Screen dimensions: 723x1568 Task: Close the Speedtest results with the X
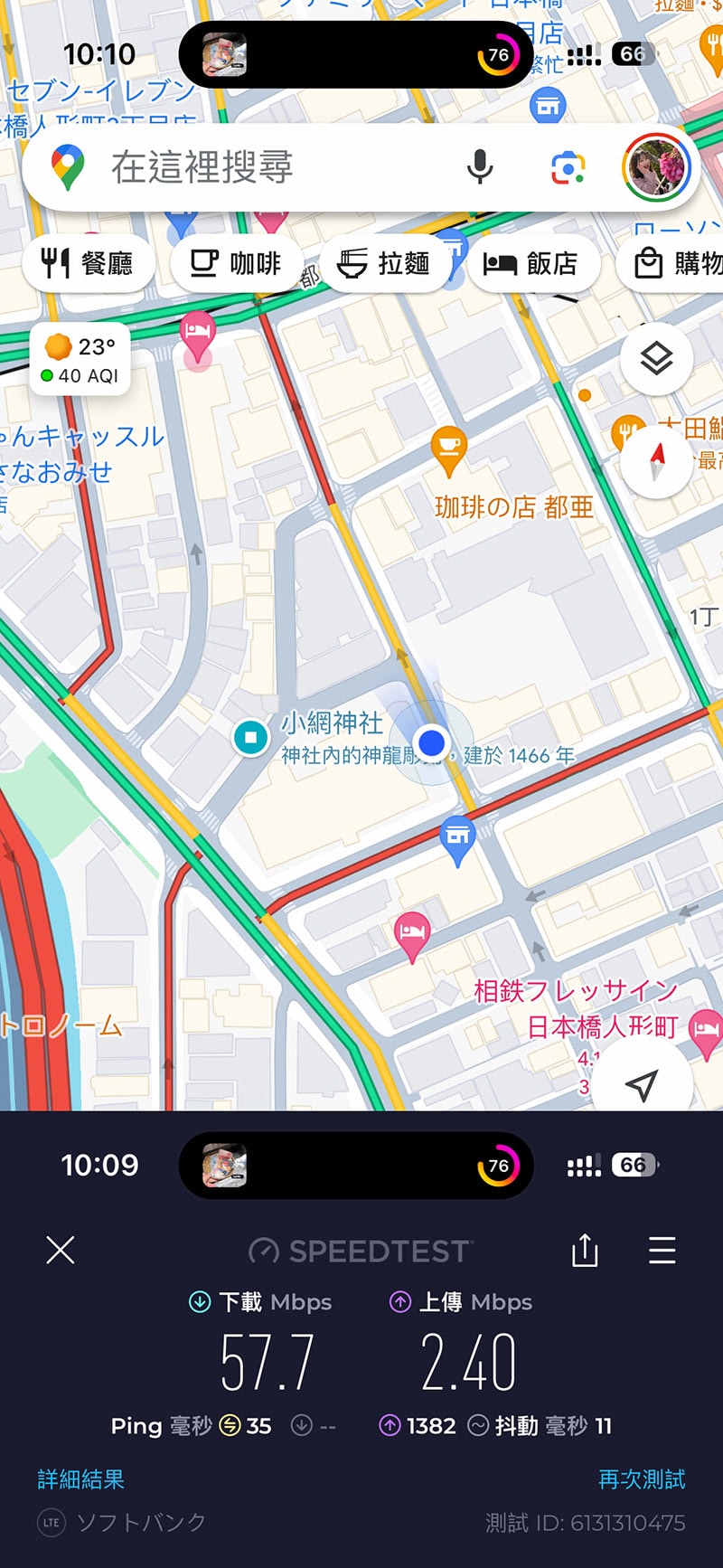[x=60, y=1251]
